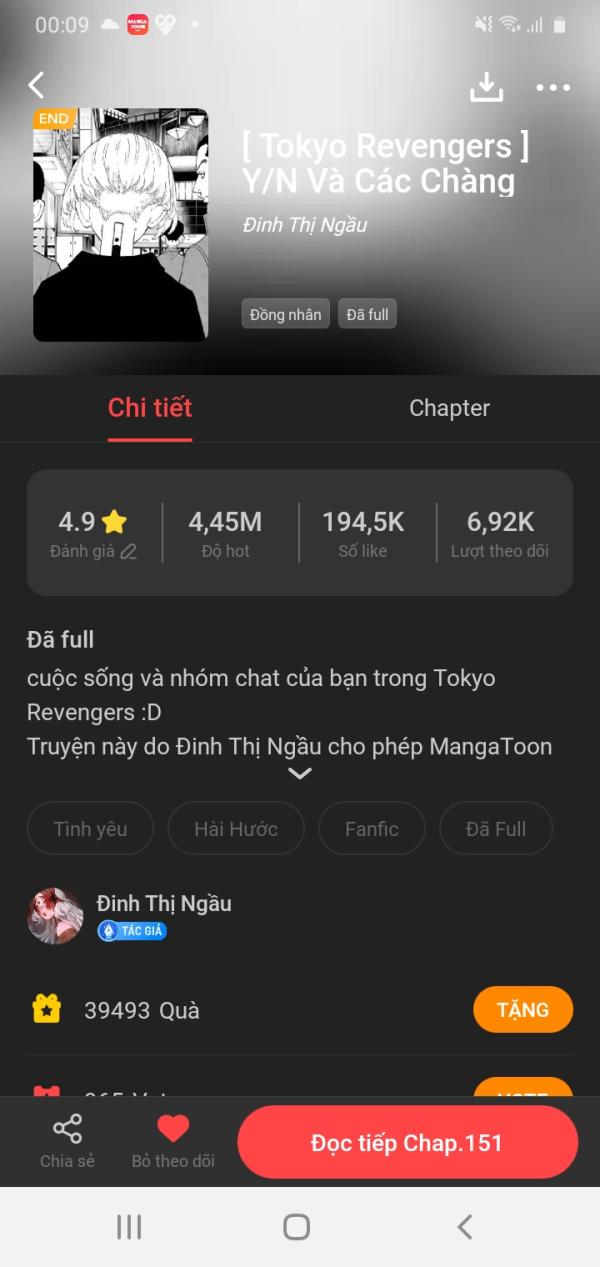600x1267 pixels.
Task: Open the comic cover image
Action: point(121,225)
